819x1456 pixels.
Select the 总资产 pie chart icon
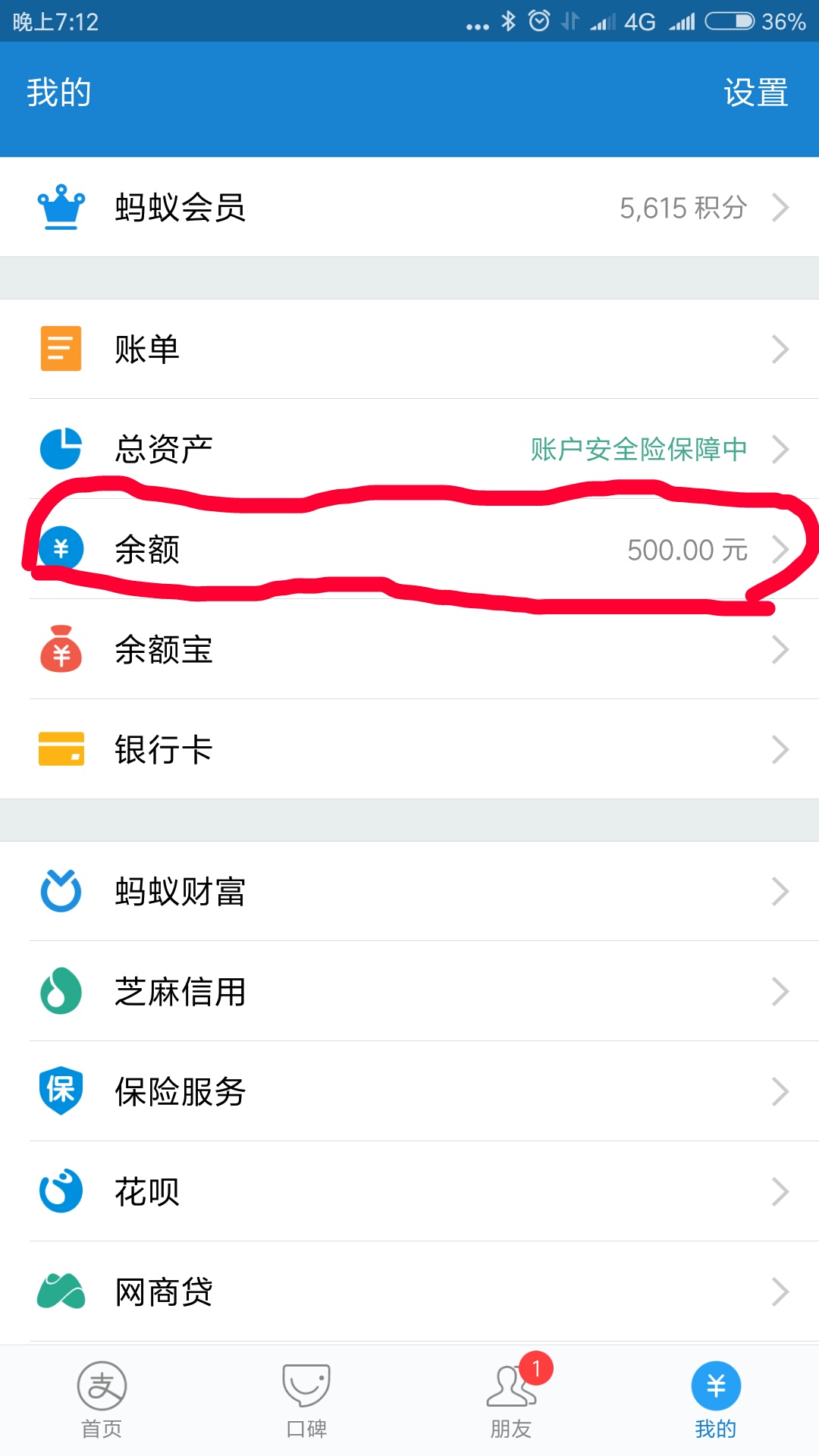tap(61, 449)
